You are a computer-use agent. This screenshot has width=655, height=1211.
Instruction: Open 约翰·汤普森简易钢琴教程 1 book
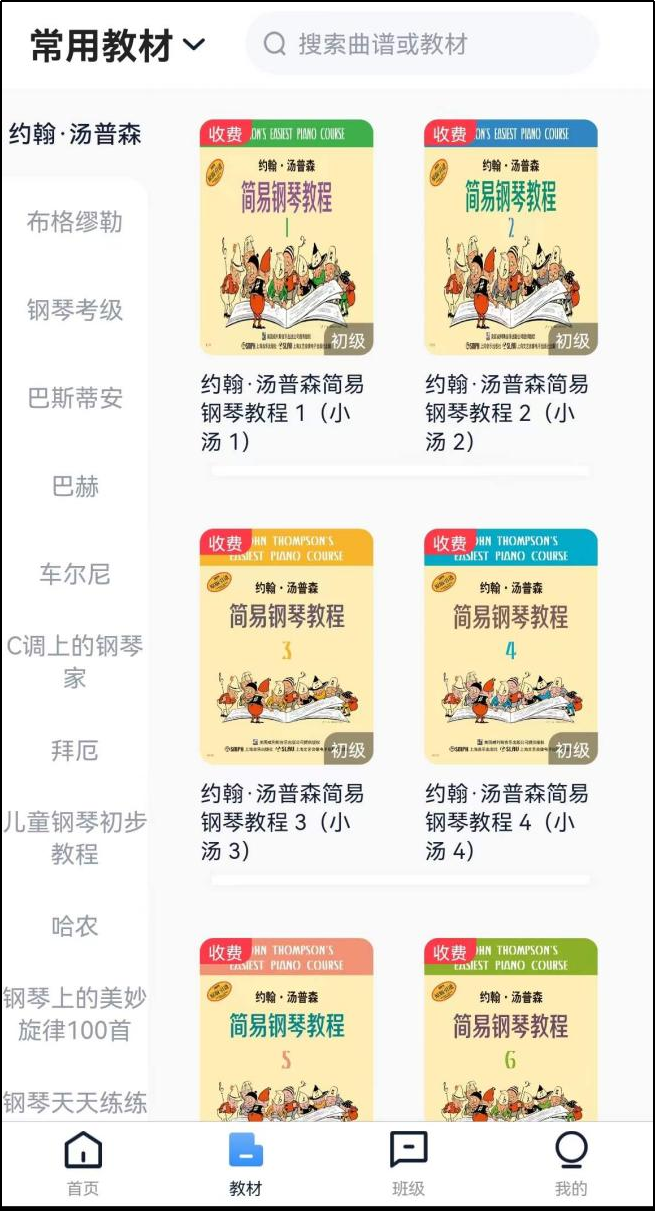pos(286,238)
